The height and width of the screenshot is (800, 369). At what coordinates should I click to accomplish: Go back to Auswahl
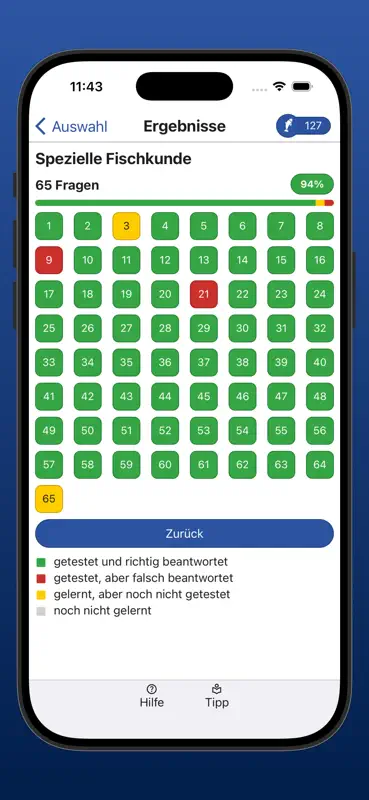click(71, 126)
